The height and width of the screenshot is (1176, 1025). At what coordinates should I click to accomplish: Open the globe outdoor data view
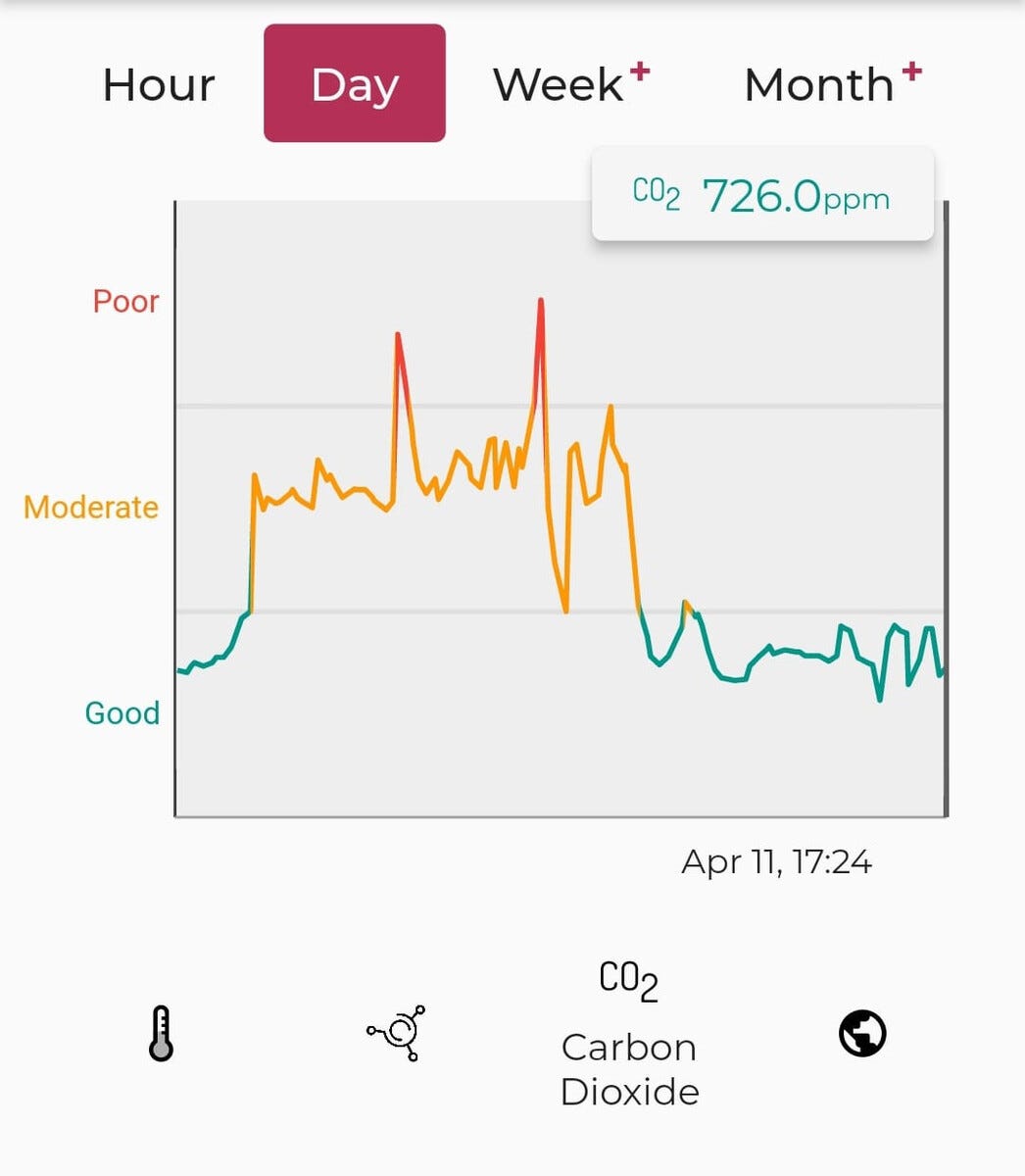(862, 1033)
